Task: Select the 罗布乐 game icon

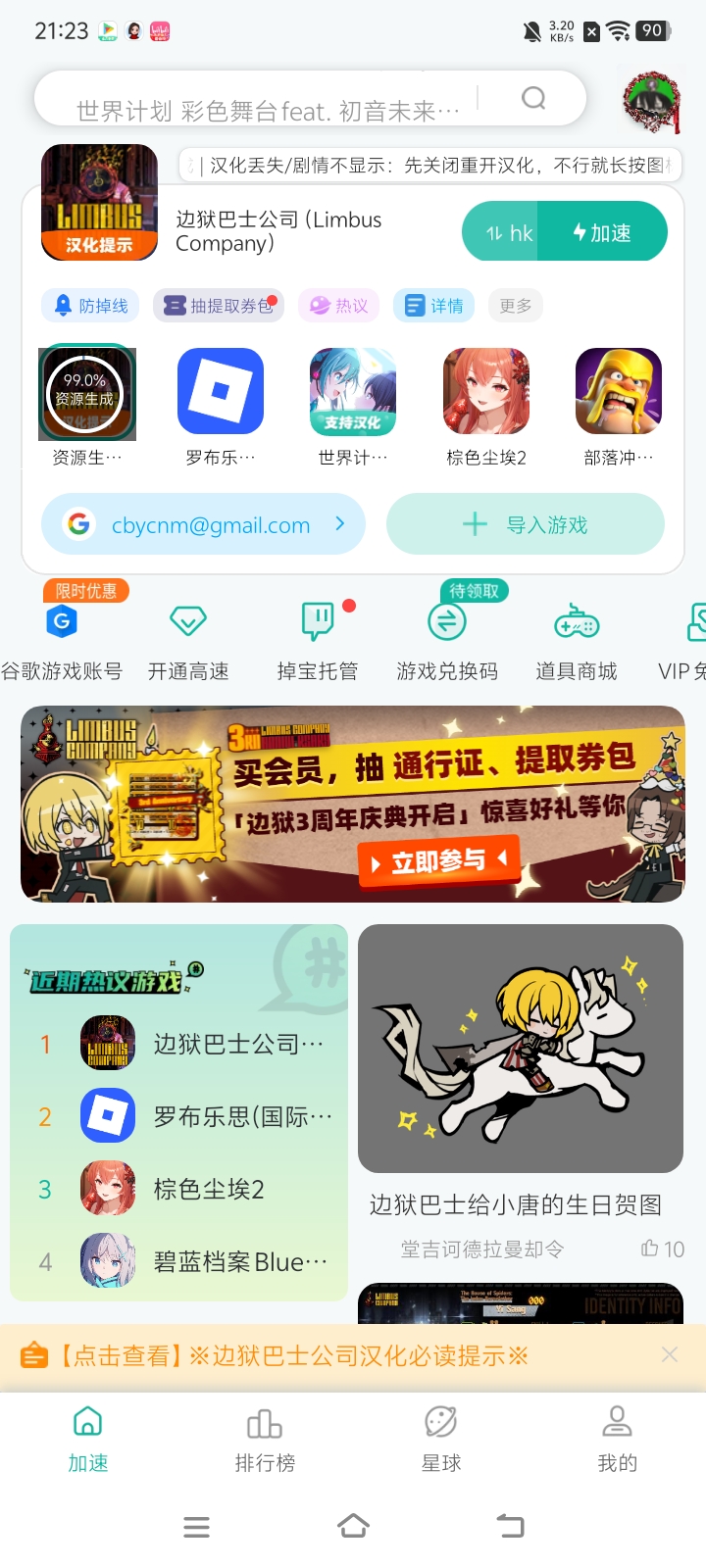Action: (x=220, y=392)
